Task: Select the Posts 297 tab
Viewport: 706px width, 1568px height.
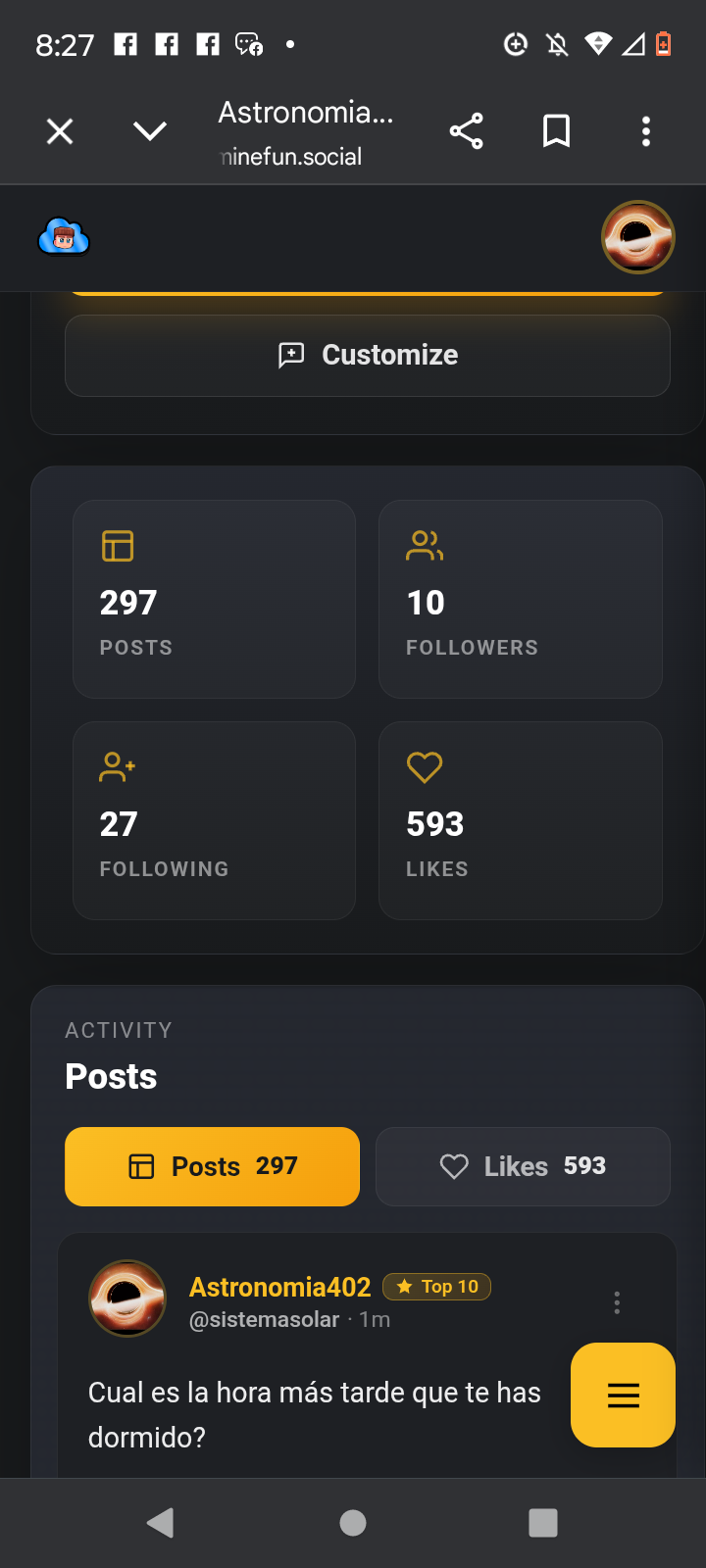Action: pos(212,1166)
